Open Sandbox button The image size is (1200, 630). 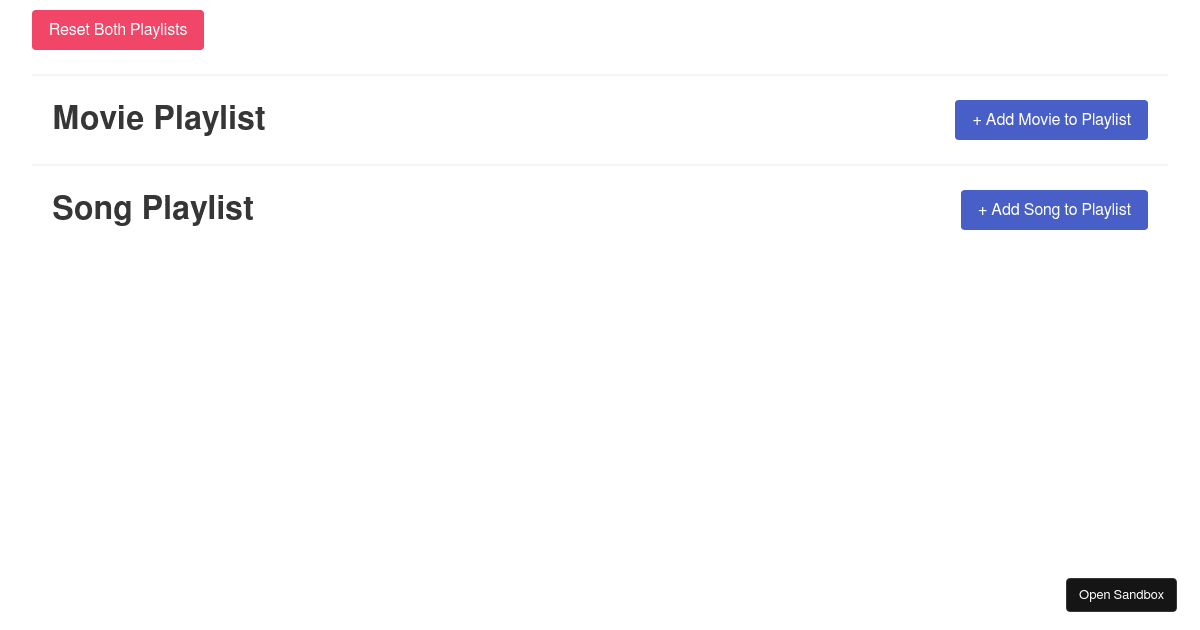[x=1121, y=595]
